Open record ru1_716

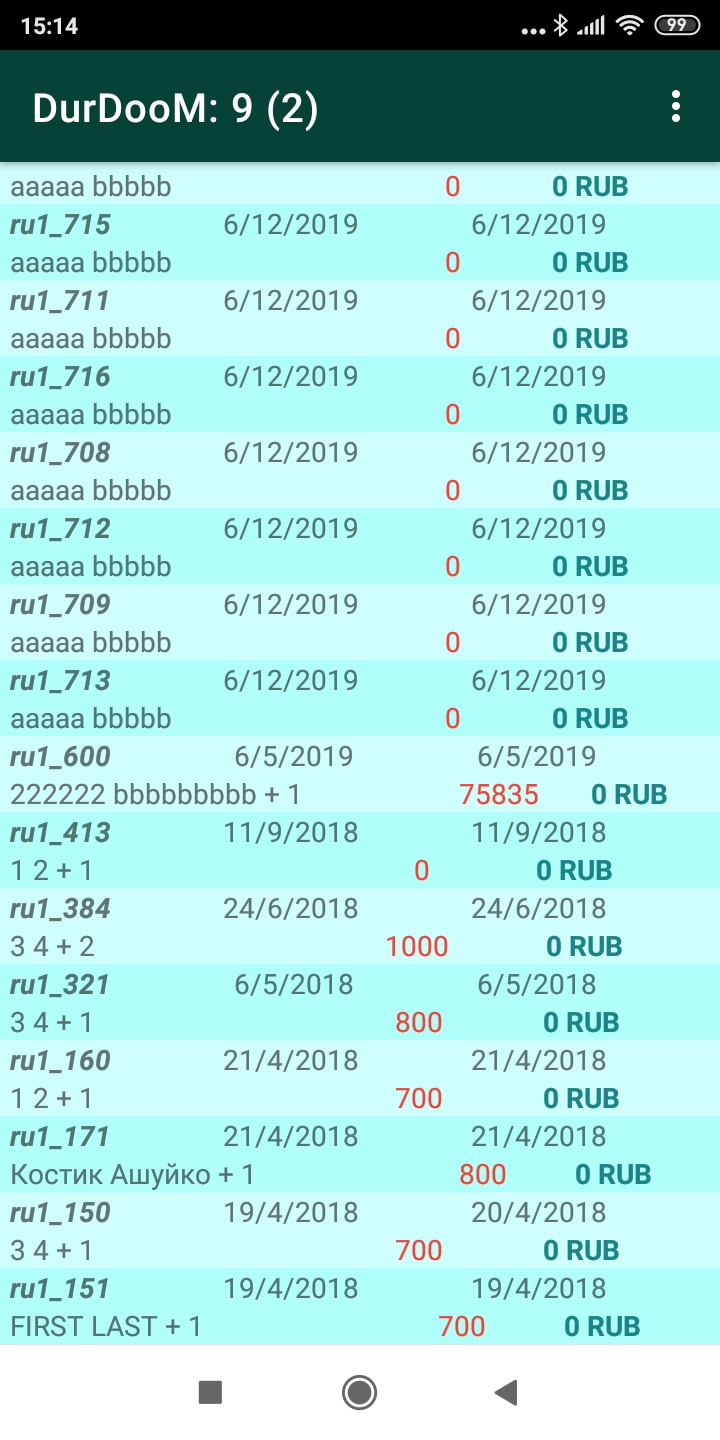pos(360,395)
